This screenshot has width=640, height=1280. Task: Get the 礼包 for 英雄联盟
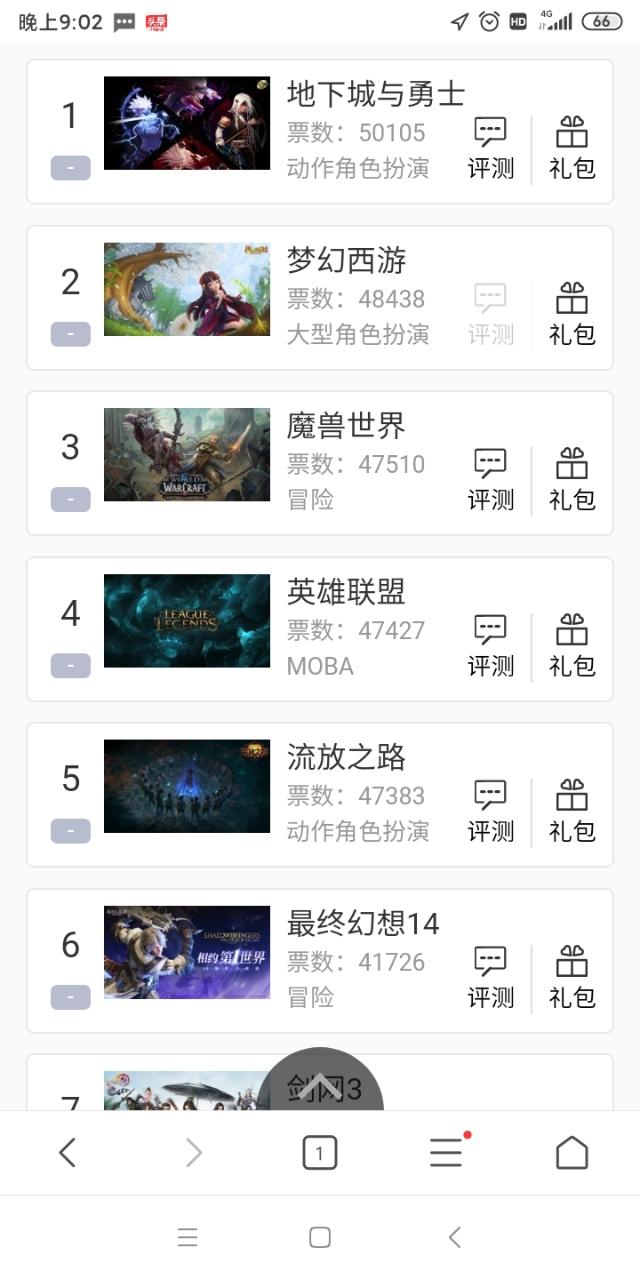click(x=572, y=646)
